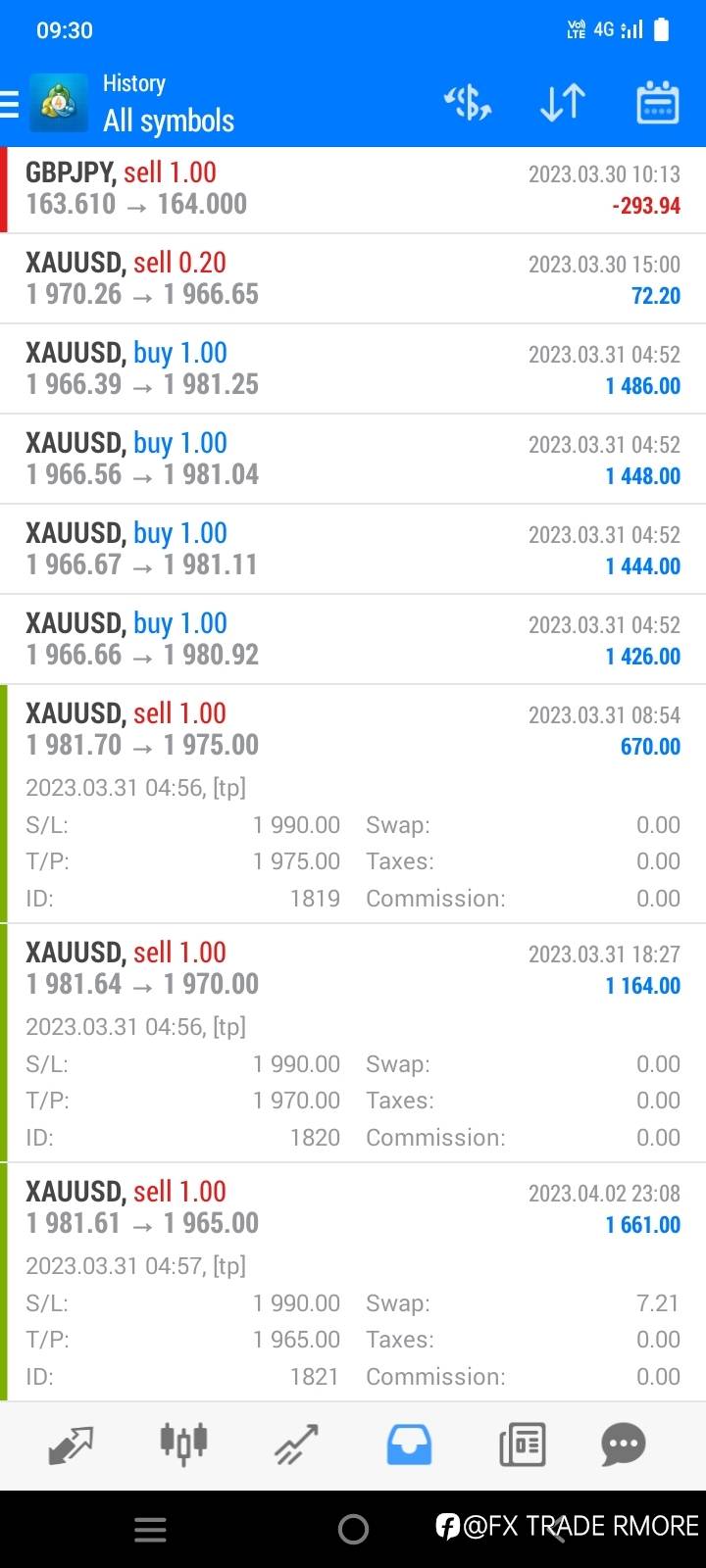The width and height of the screenshot is (706, 1568).
Task: Switch to the Quotes tab
Action: pos(71,1445)
